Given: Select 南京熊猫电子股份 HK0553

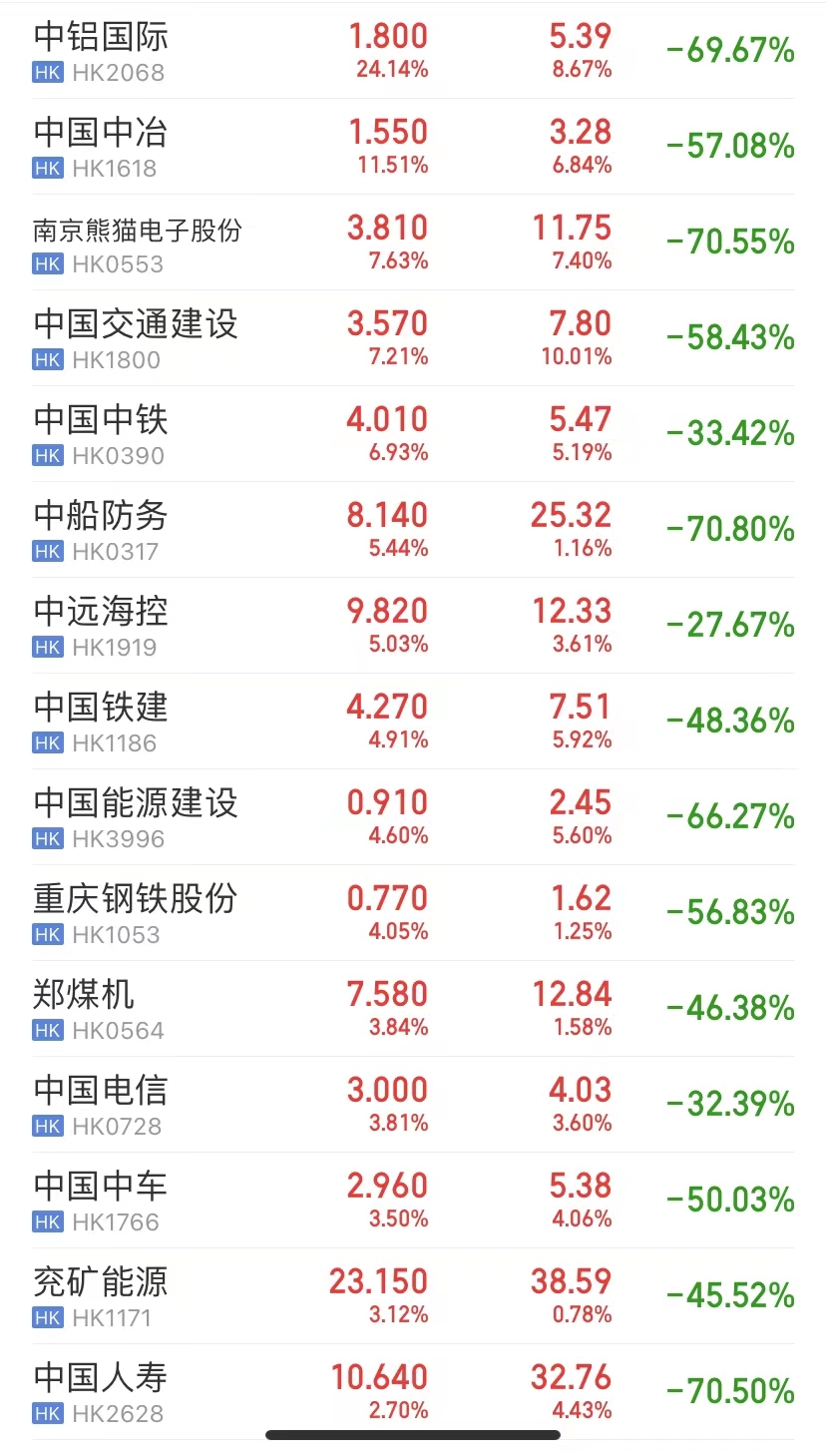Looking at the screenshot, I should [x=413, y=242].
